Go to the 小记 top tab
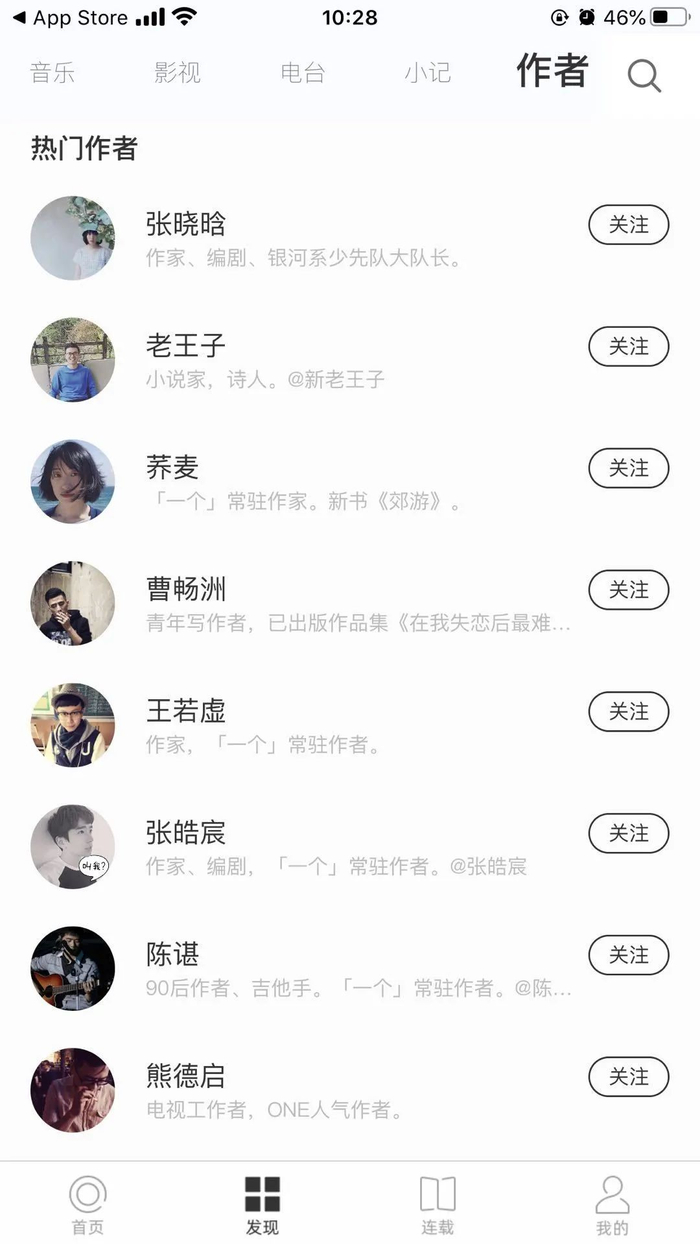This screenshot has width=700, height=1244. click(427, 73)
